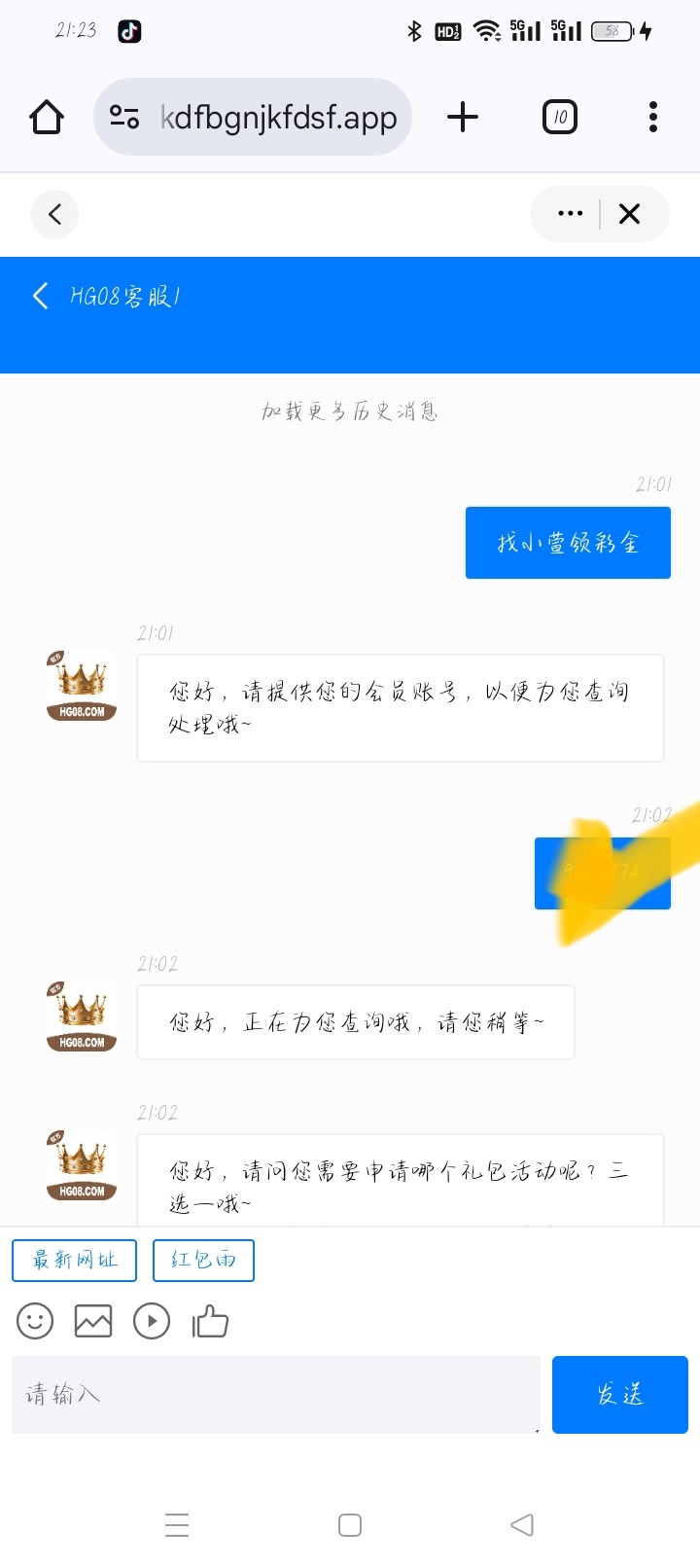
Task: Go to the browser home page
Action: point(47,118)
